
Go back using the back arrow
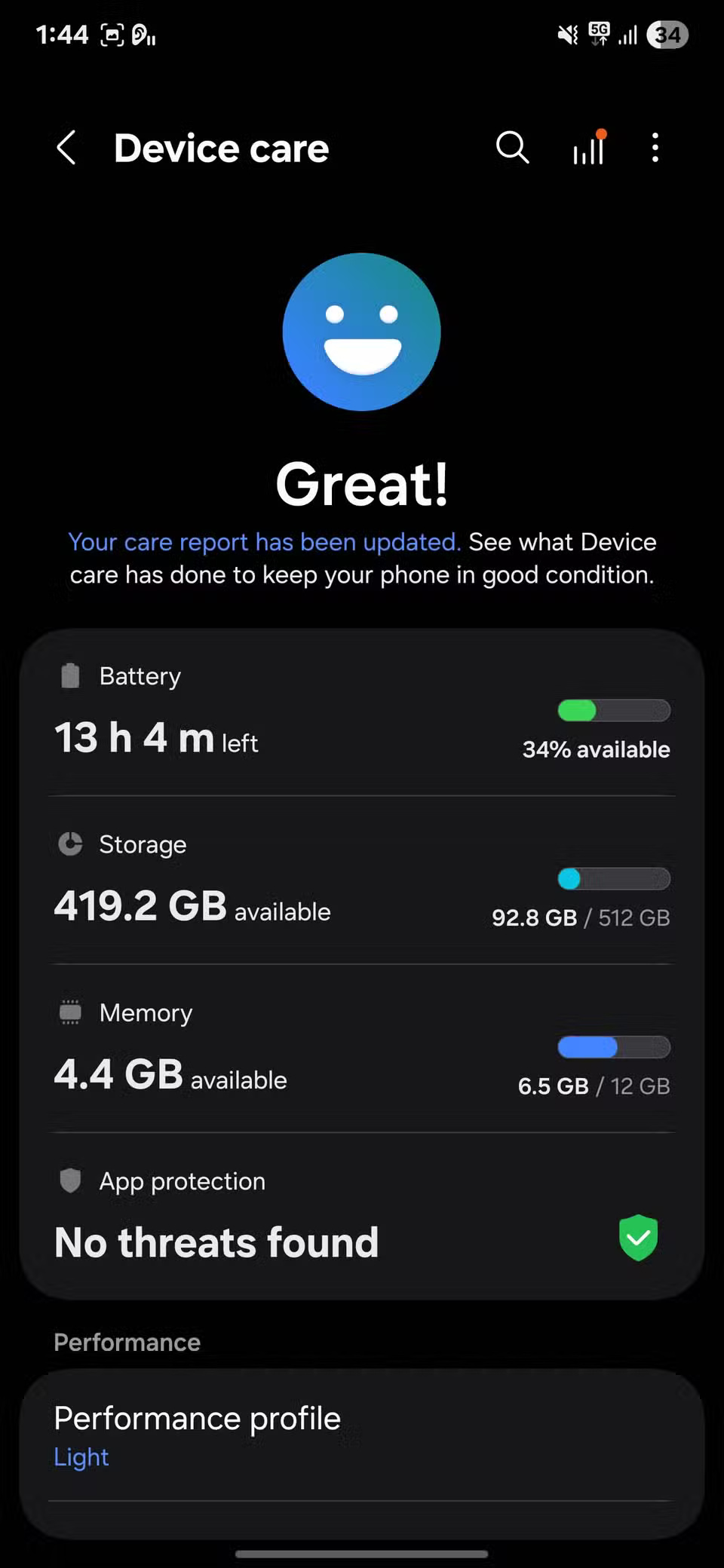(66, 148)
